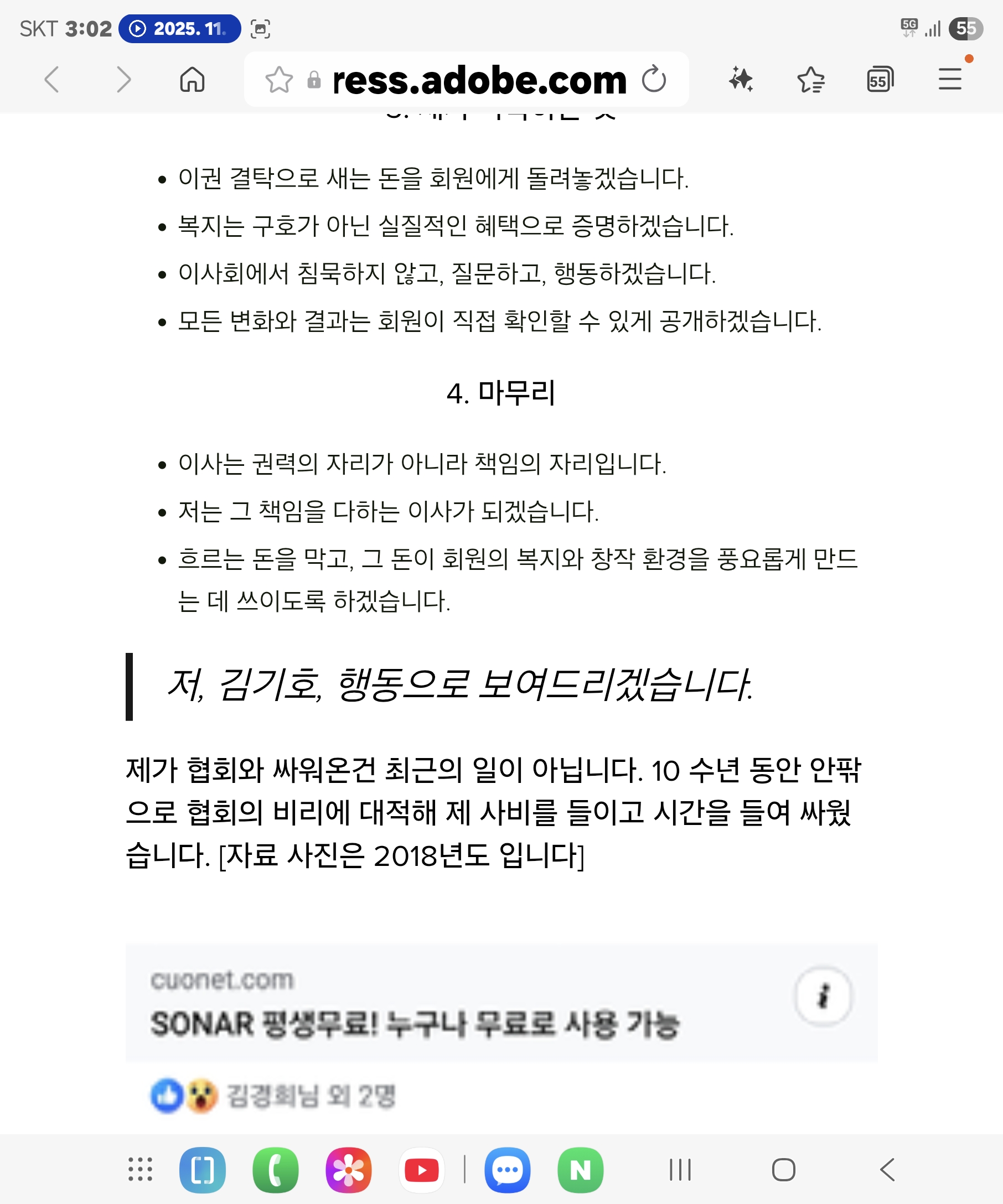Go back to the previous page
This screenshot has height=1204, width=1003.
click(51, 79)
